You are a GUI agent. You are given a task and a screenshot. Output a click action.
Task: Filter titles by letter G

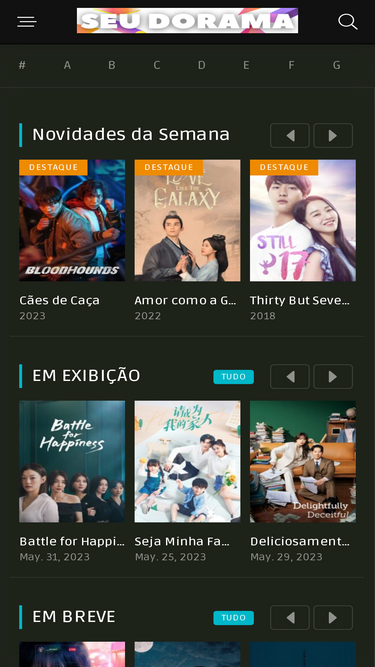[x=336, y=65]
